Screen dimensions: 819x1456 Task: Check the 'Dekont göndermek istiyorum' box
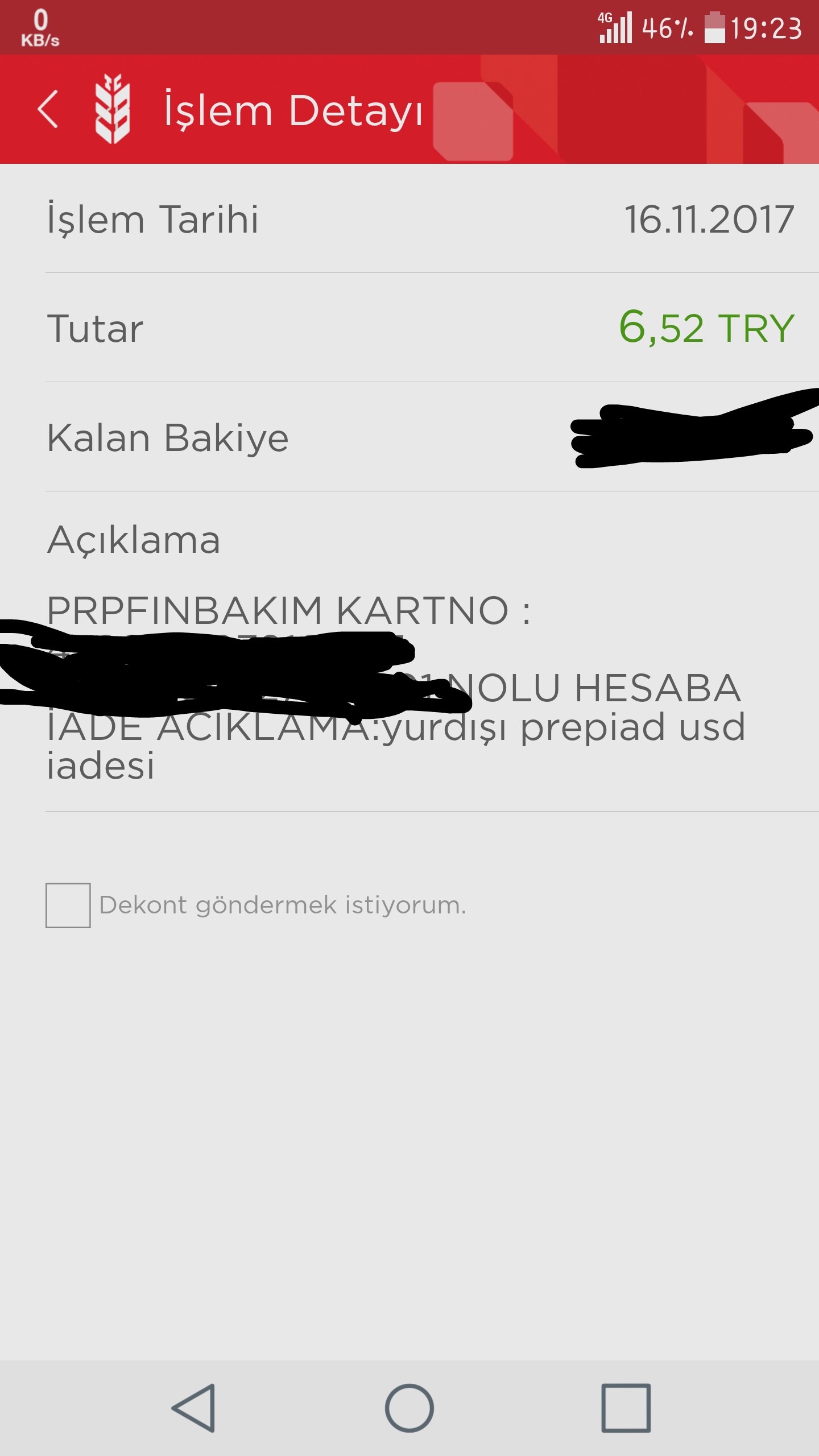coord(68,905)
